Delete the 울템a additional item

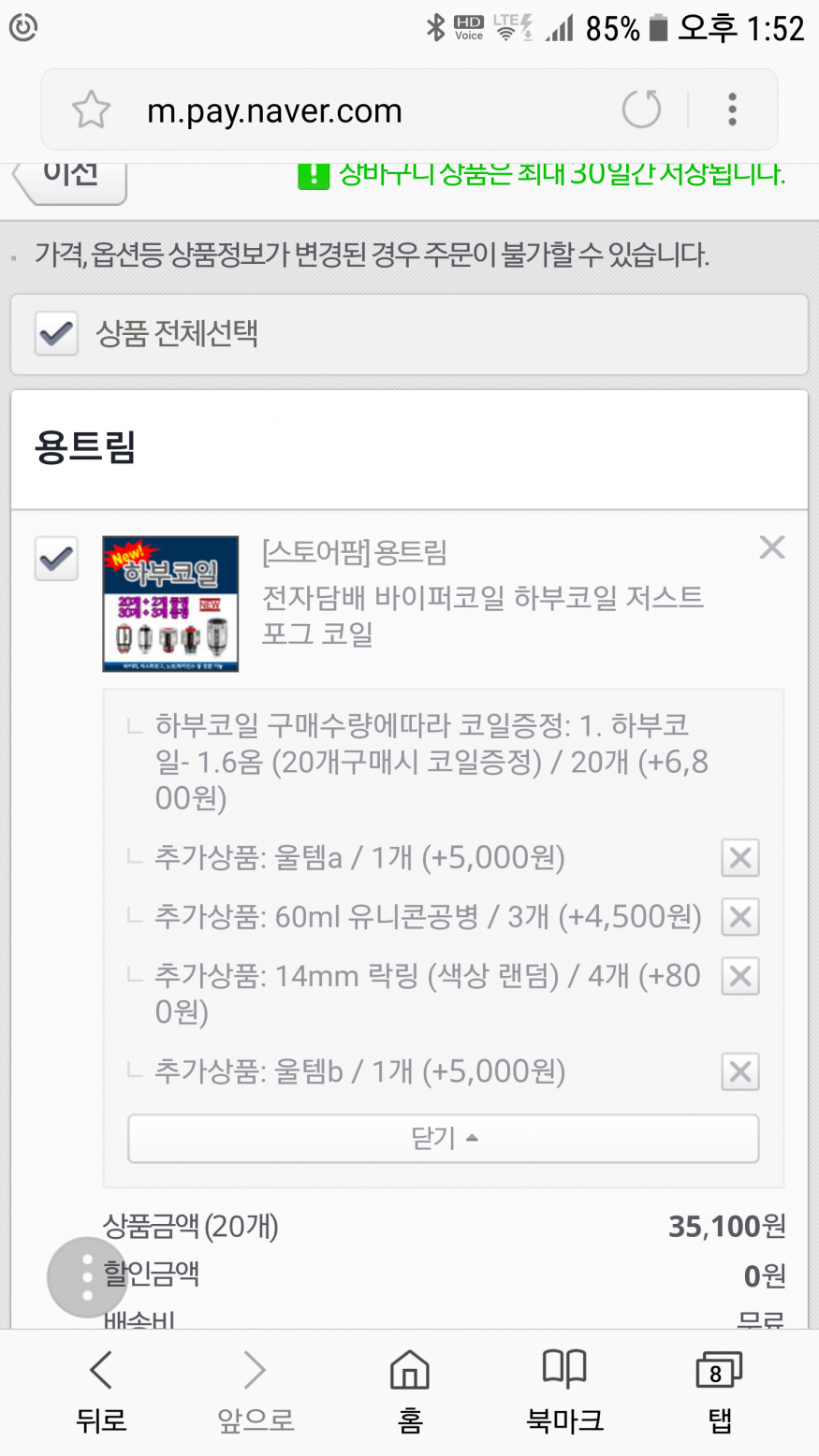tap(739, 858)
